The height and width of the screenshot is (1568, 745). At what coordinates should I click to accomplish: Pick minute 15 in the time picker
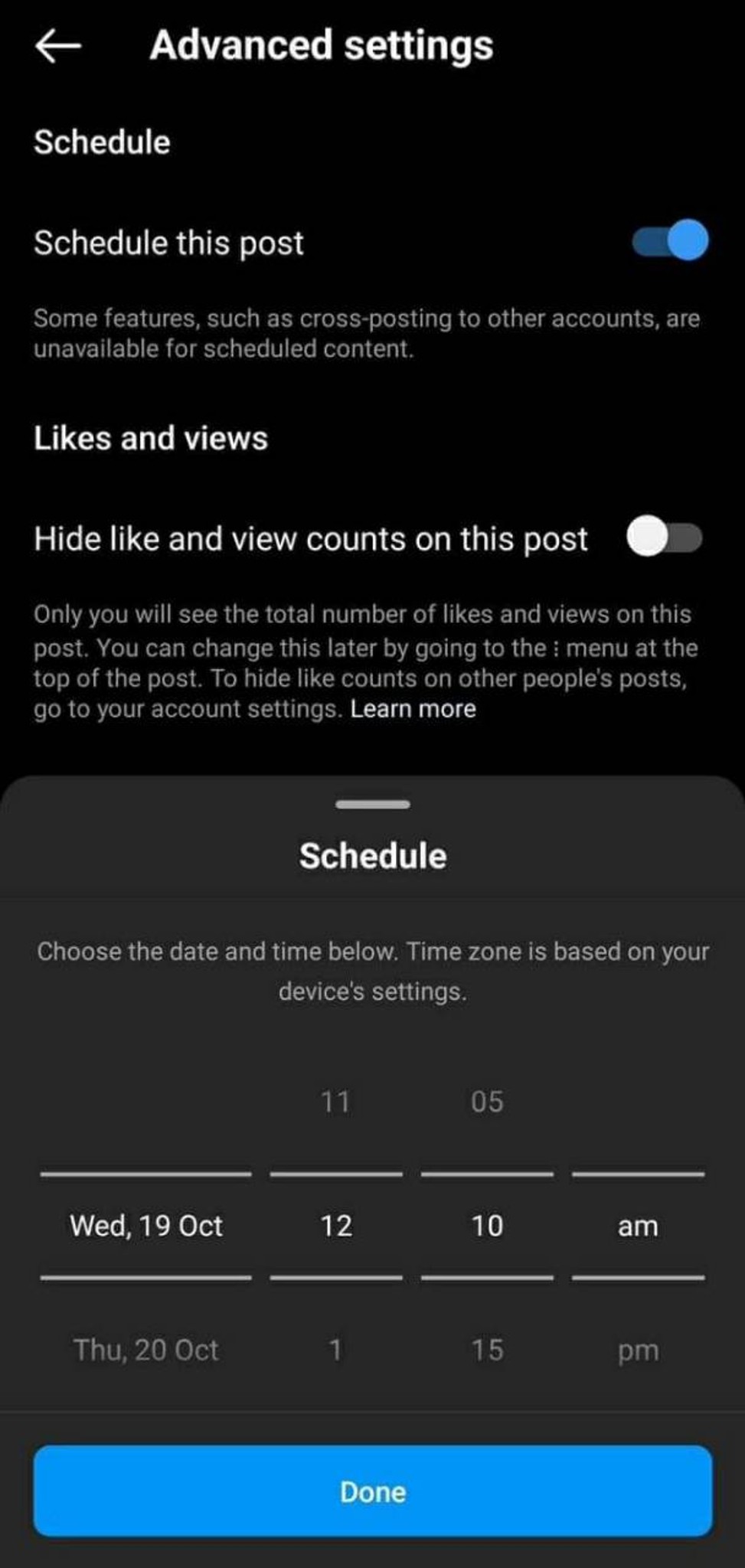[x=487, y=1349]
